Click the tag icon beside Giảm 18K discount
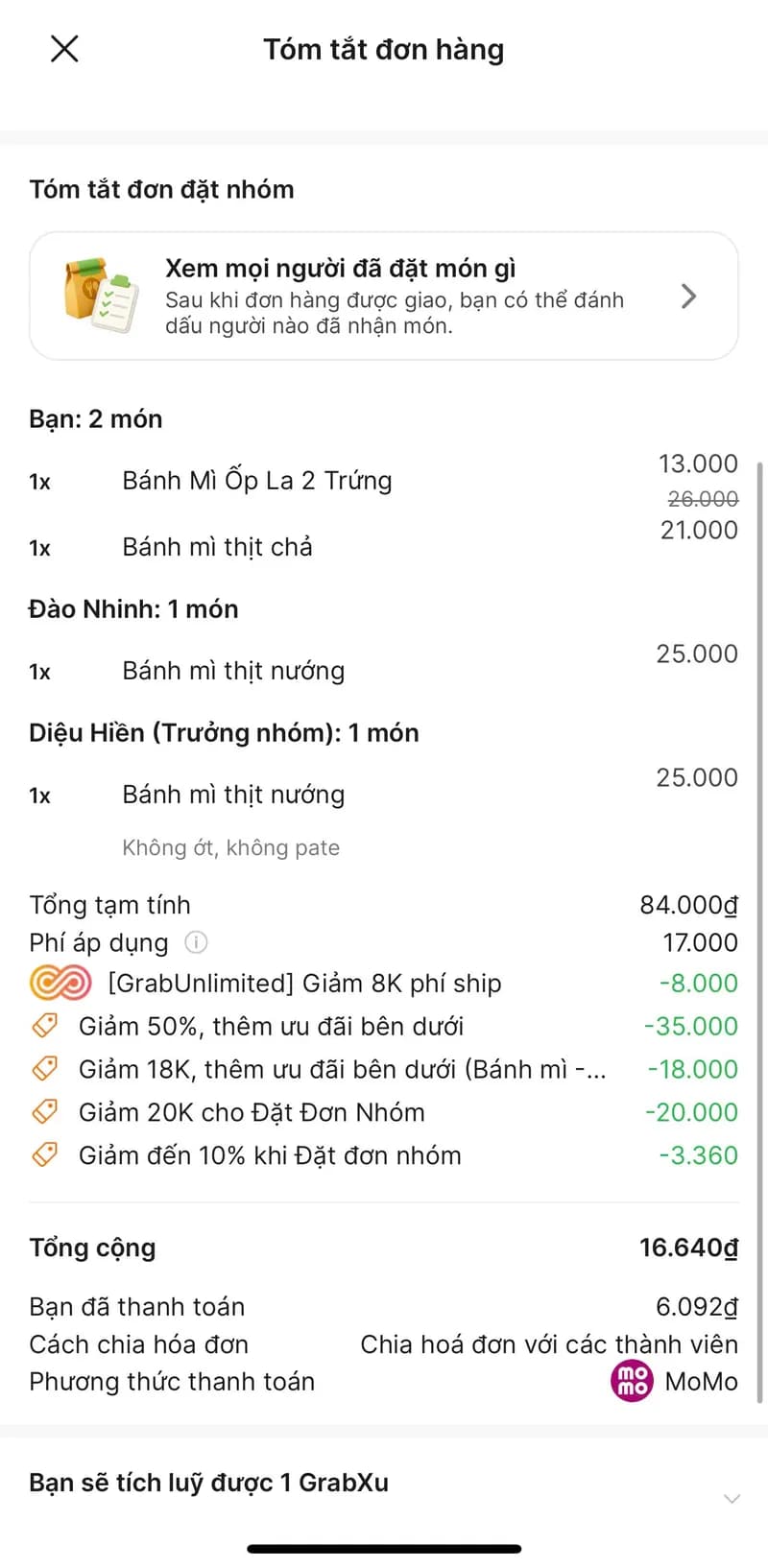Image resolution: width=768 pixels, height=1568 pixels. tap(44, 1069)
